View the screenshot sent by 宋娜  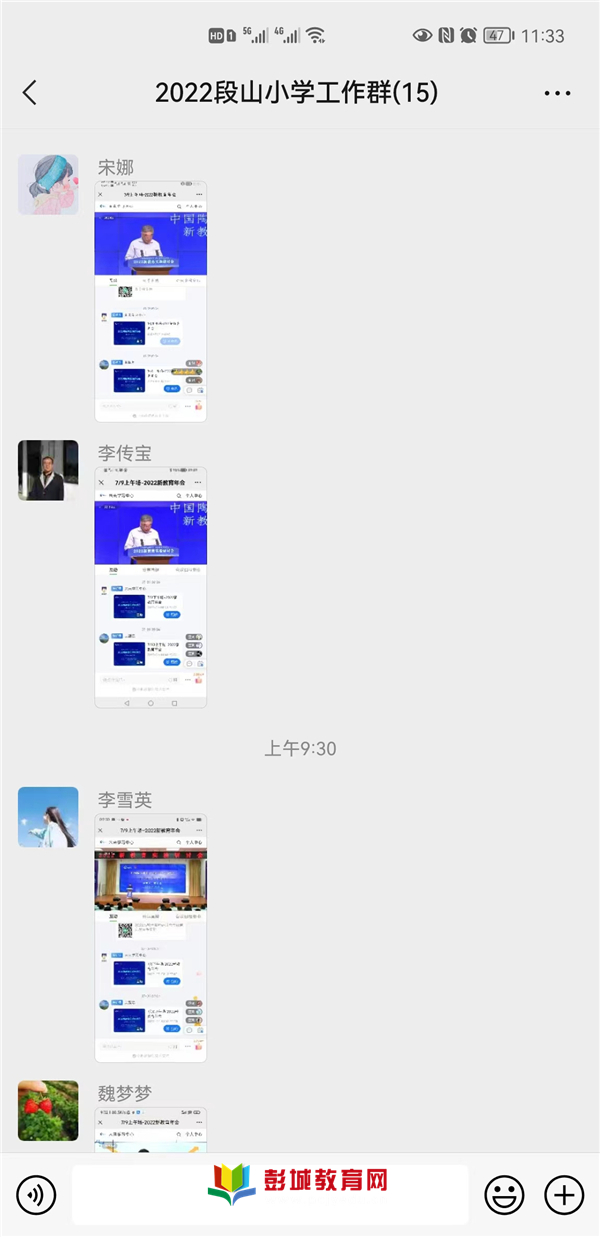pos(151,300)
